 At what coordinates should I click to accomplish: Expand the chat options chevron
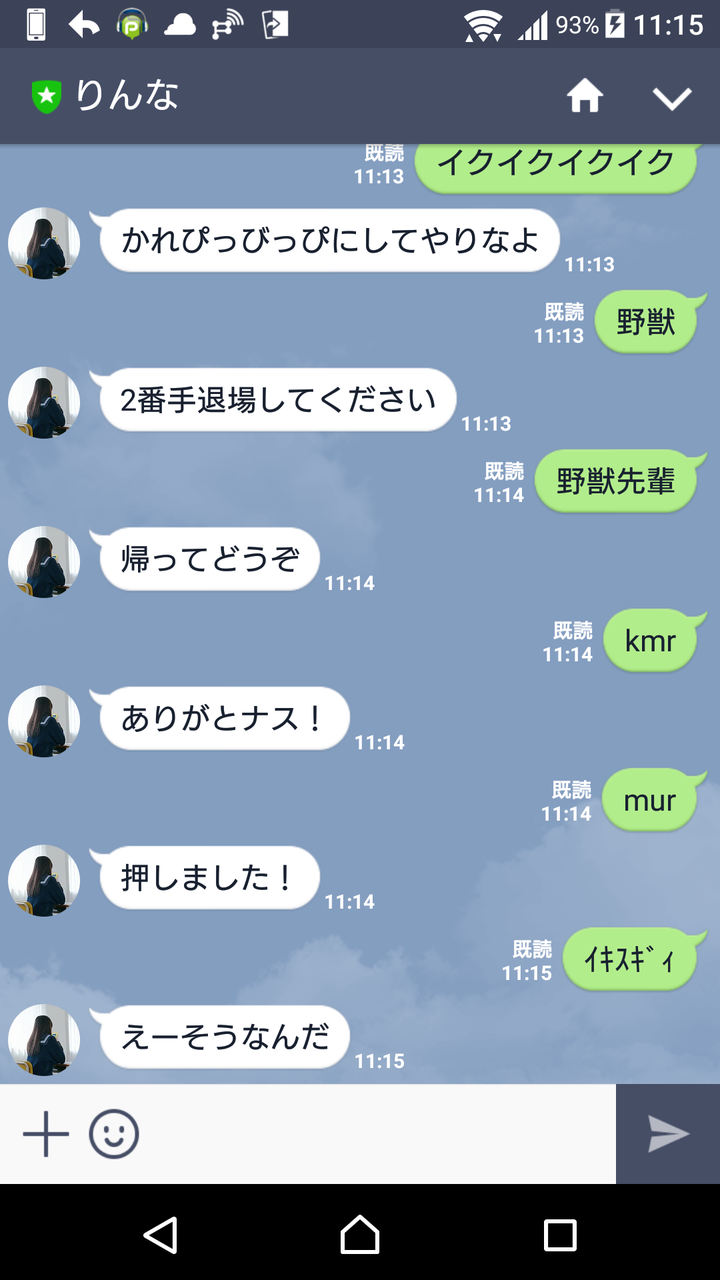[x=672, y=97]
